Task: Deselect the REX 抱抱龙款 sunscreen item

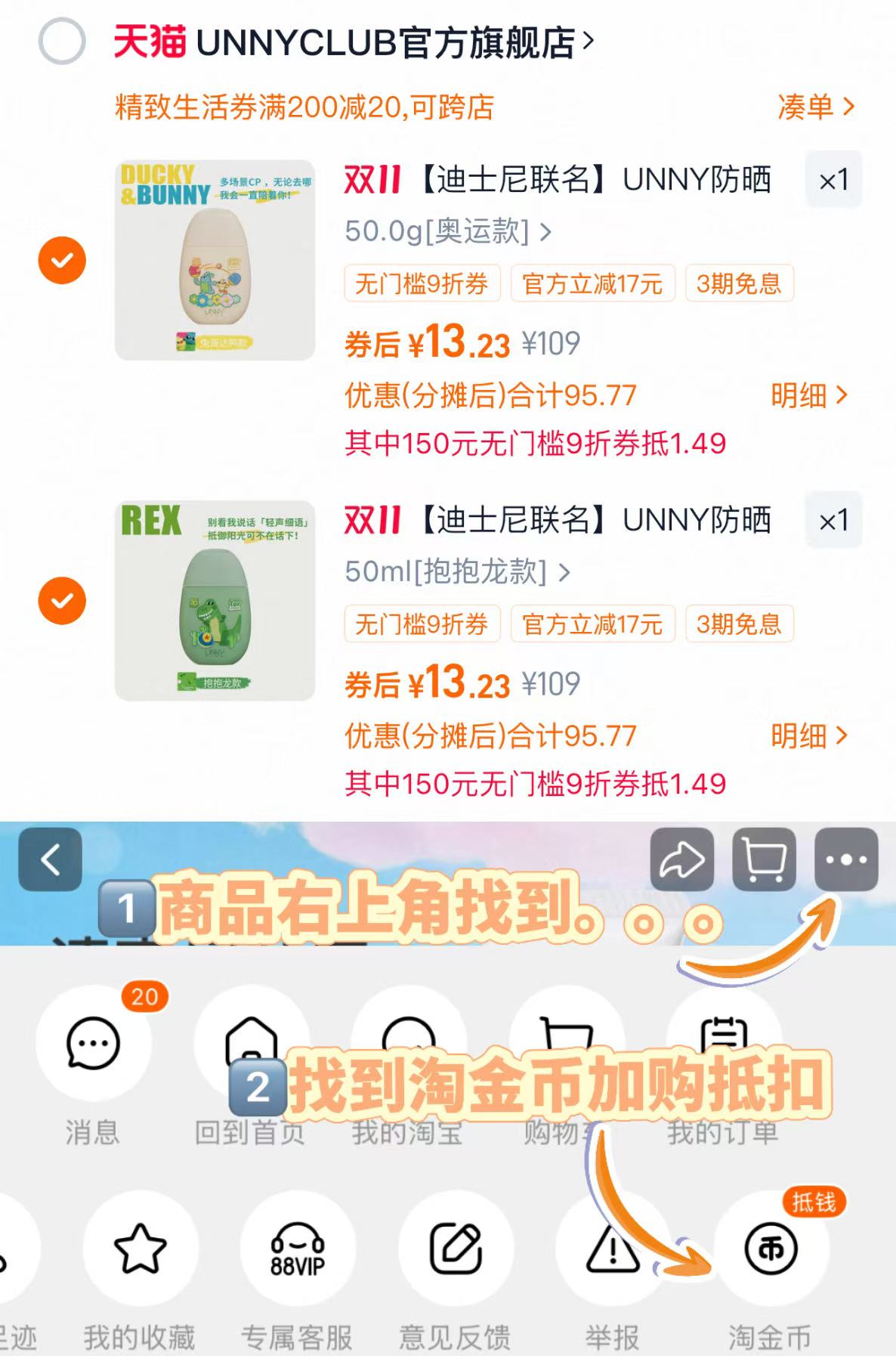Action: point(63,601)
